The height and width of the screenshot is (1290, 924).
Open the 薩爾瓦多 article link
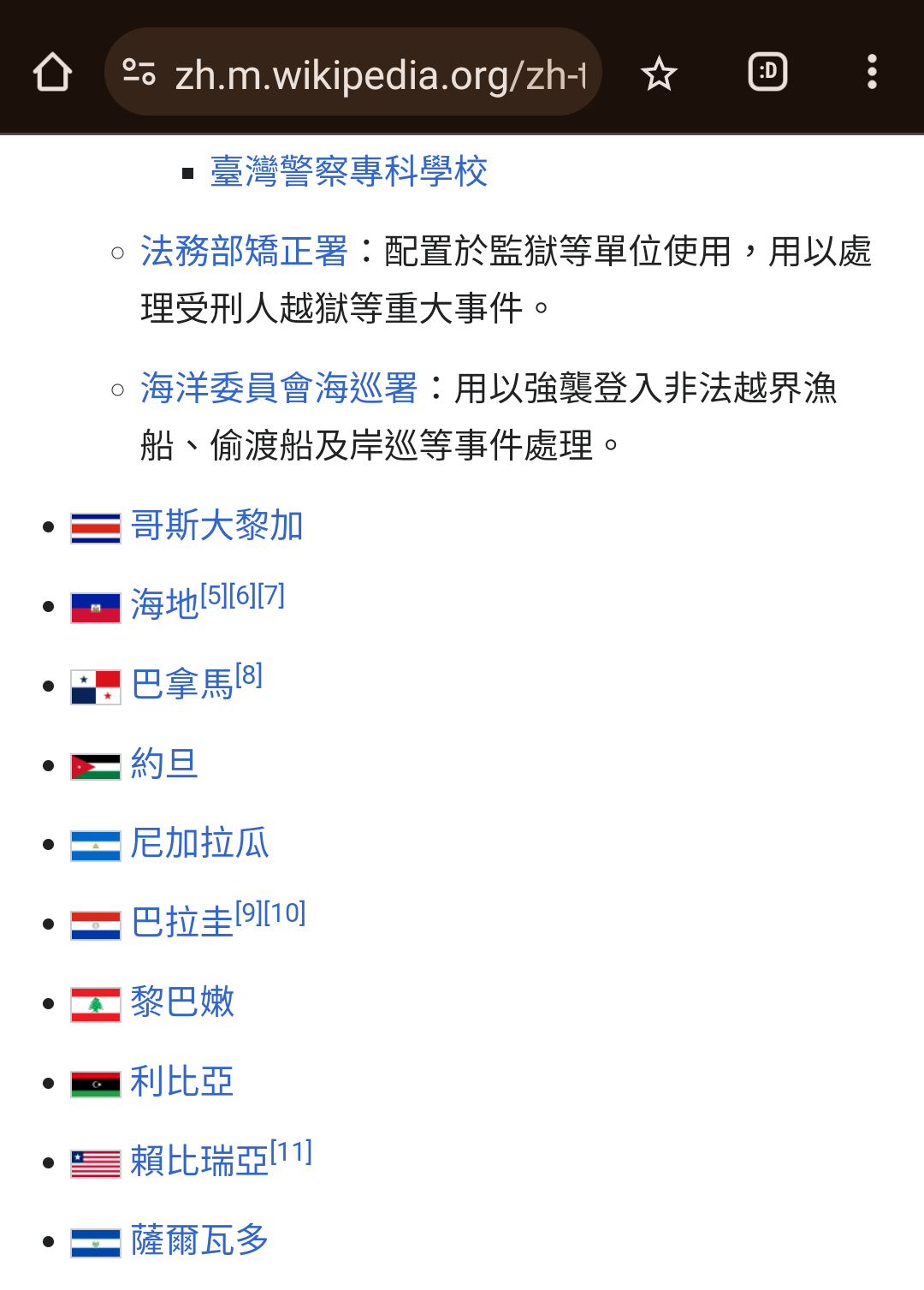tap(199, 1240)
